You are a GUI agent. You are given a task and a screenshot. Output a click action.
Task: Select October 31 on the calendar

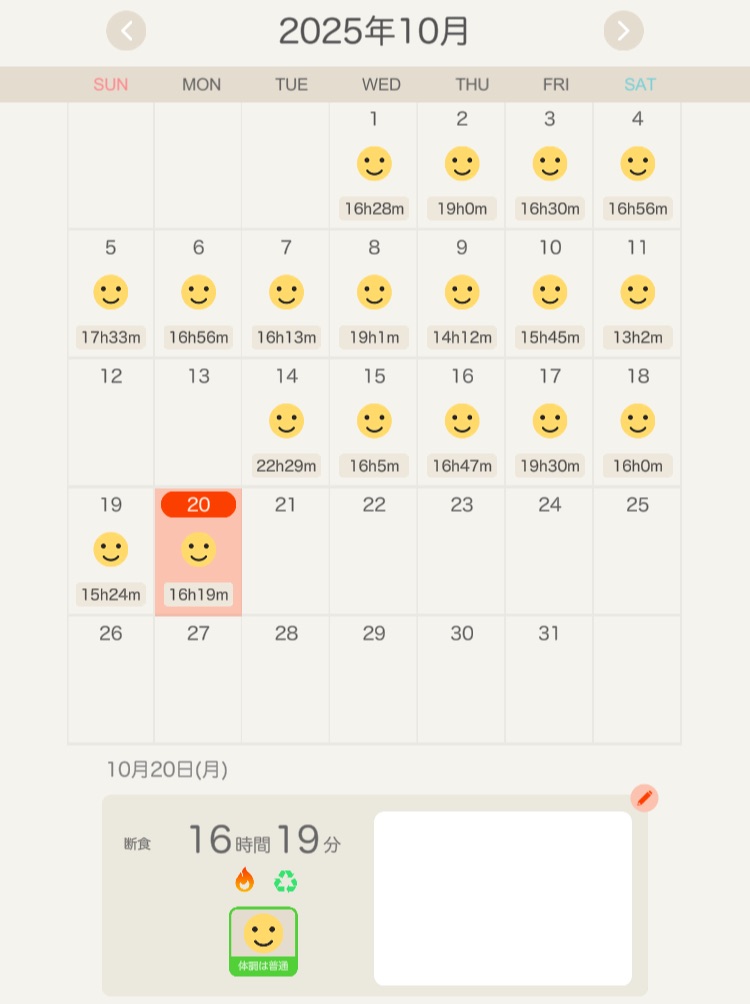(x=550, y=679)
